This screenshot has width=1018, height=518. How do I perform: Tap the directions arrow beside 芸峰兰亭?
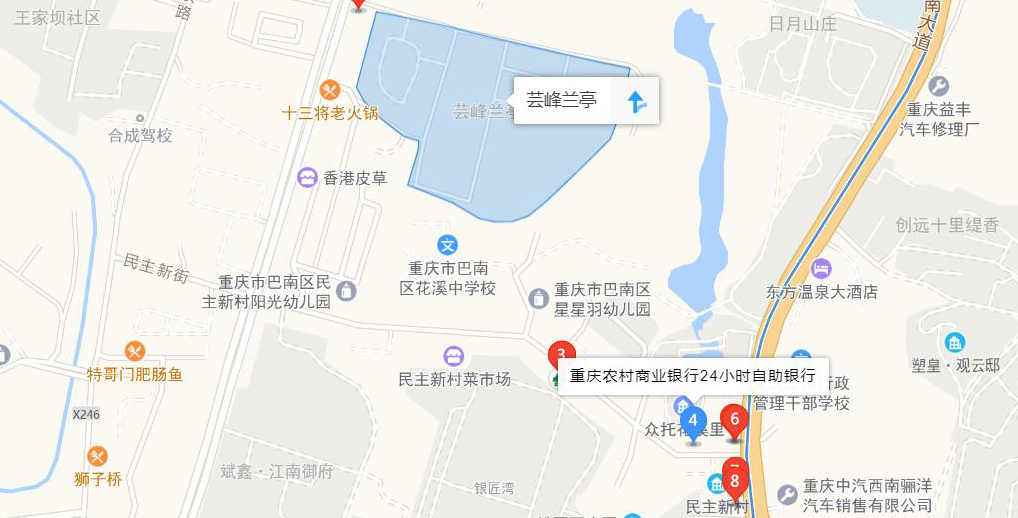click(x=636, y=101)
